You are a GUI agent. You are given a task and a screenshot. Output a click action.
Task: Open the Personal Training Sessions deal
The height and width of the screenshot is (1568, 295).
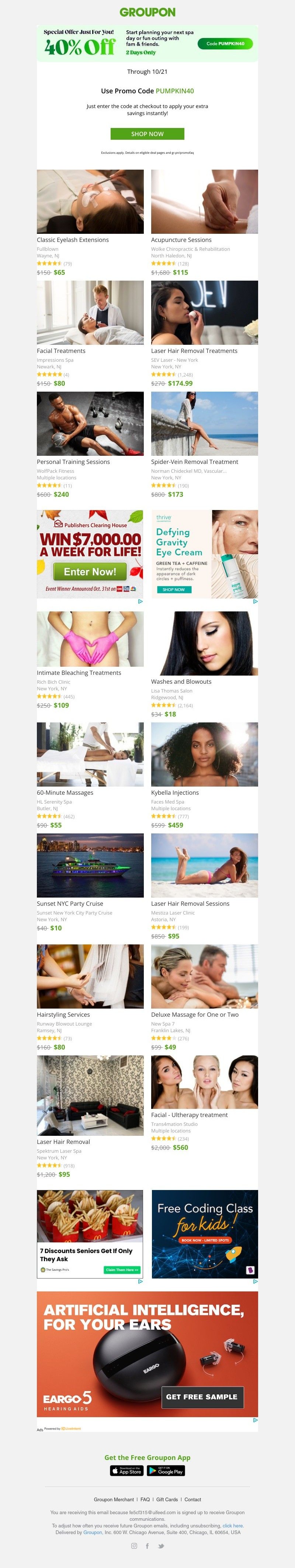click(73, 462)
